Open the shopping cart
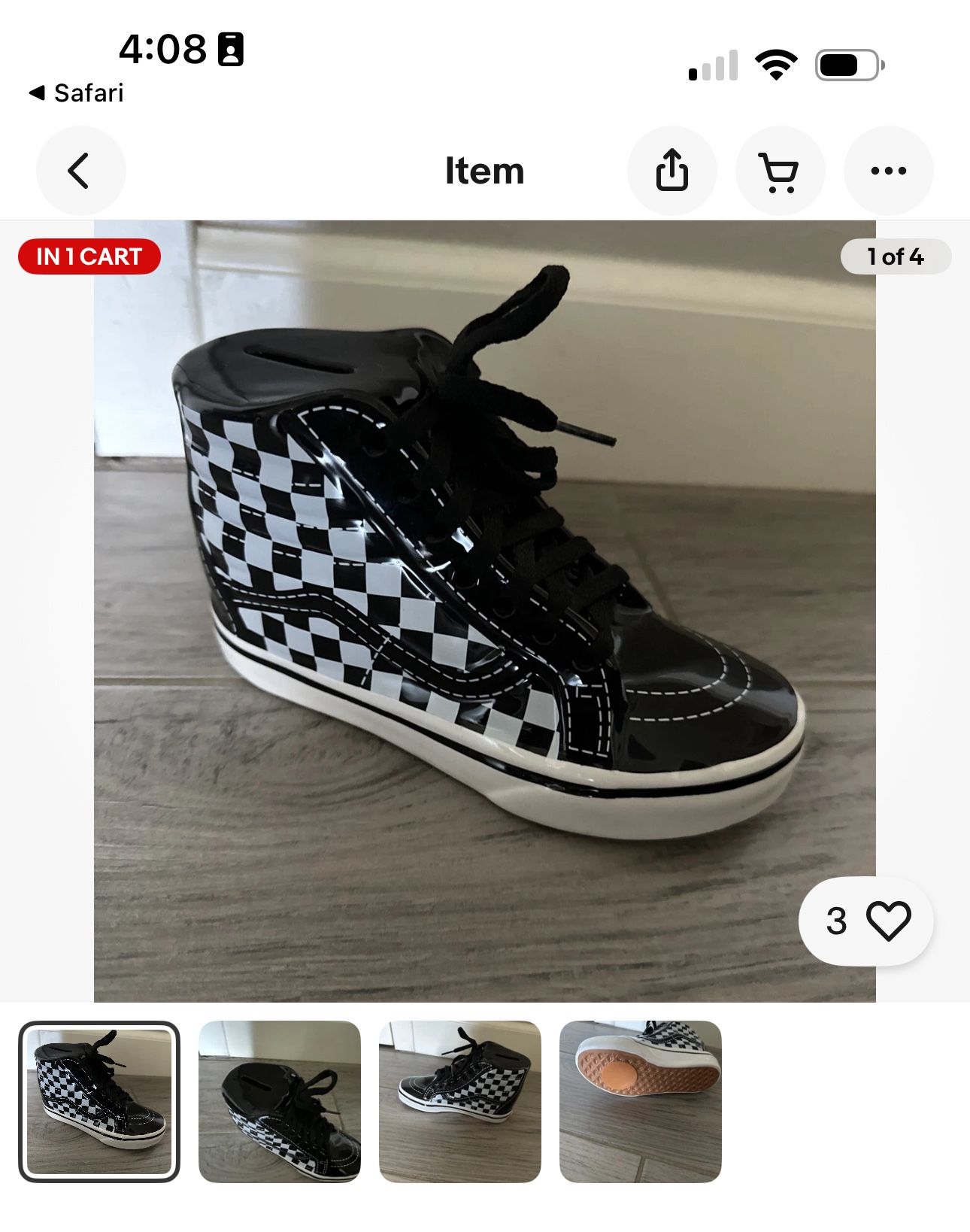Image resolution: width=970 pixels, height=1232 pixels. tap(780, 171)
